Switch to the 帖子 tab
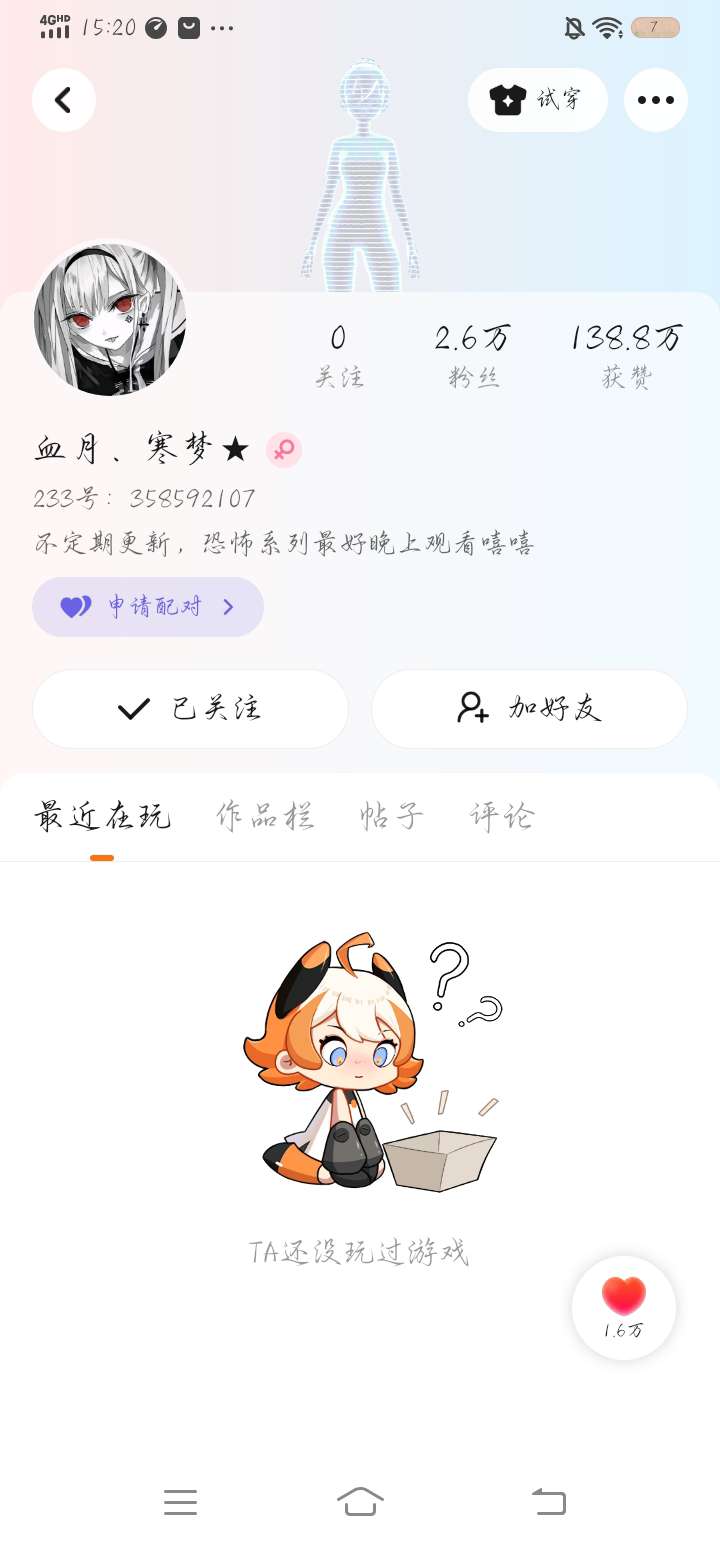Viewport: 720px width, 1544px height. click(x=392, y=817)
